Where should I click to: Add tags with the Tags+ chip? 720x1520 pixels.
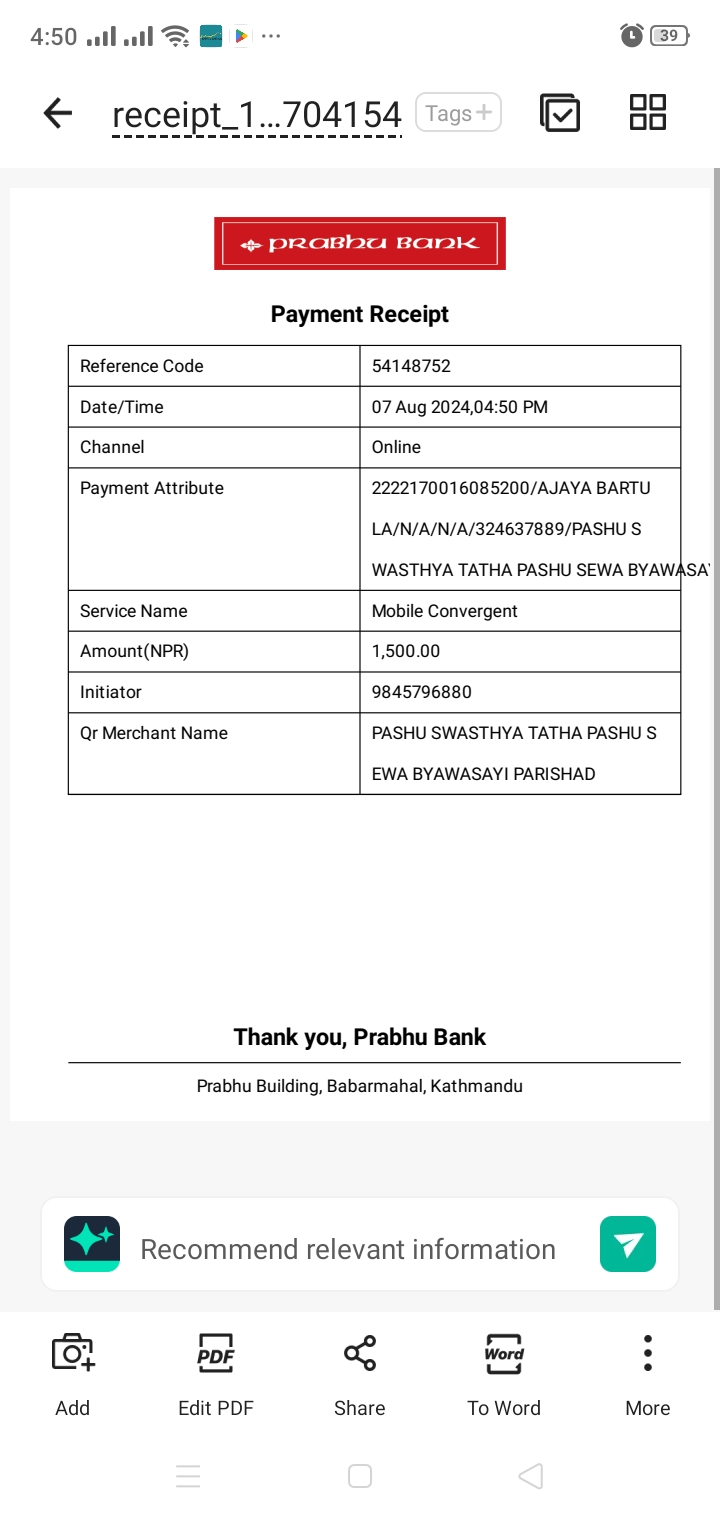458,113
